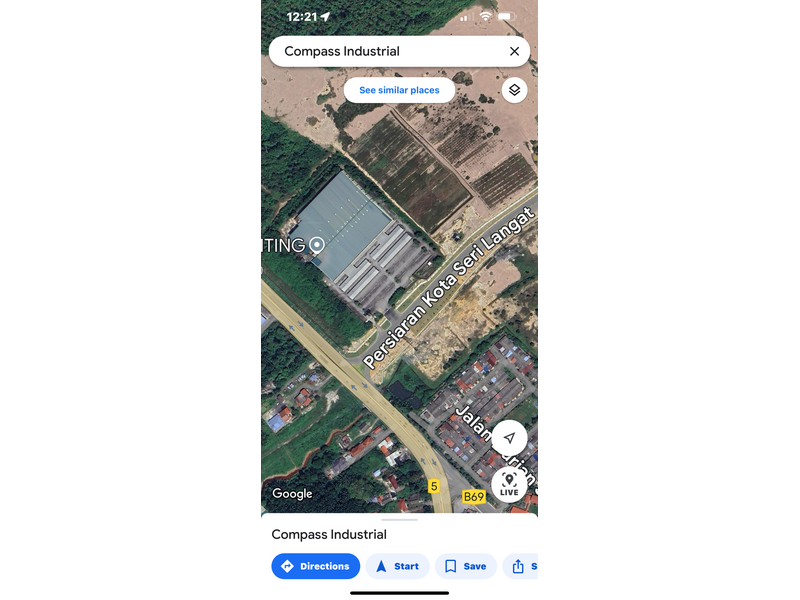This screenshot has width=800, height=600.
Task: Center map on my current location
Action: 509,438
